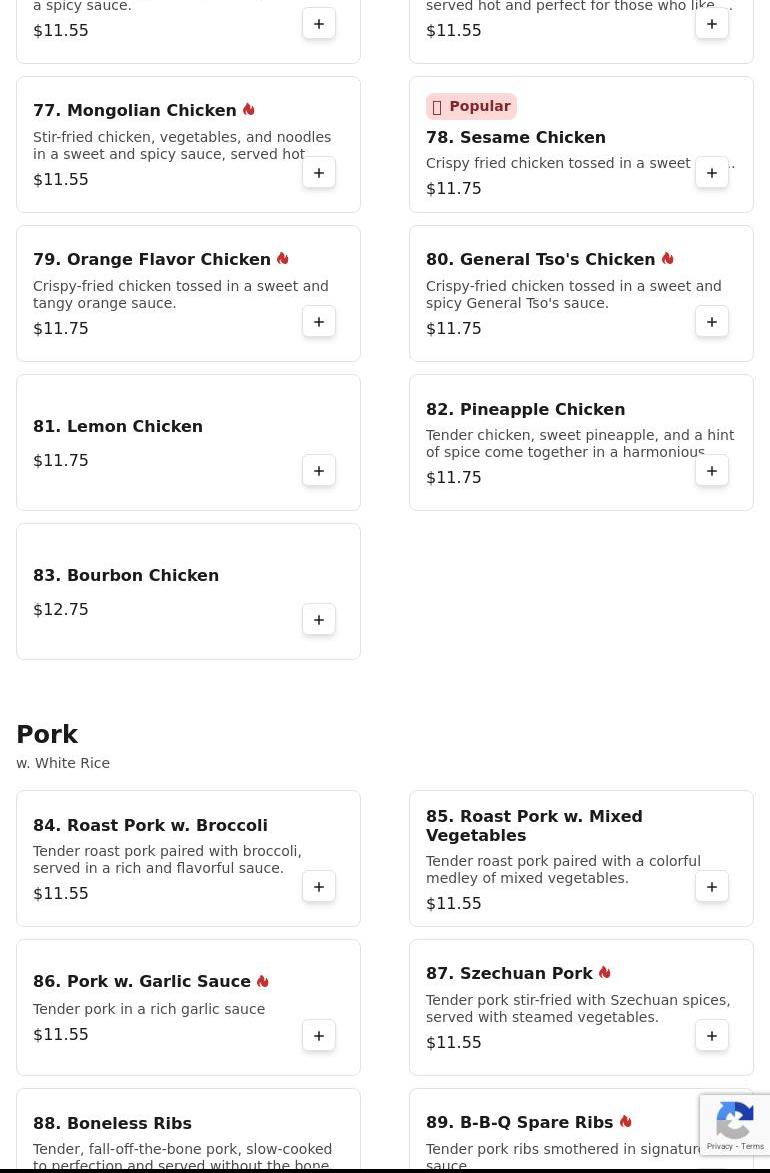Add 77. Mongolian Chicken to the order
Viewport: 770px width, 1173px height.
319,173
